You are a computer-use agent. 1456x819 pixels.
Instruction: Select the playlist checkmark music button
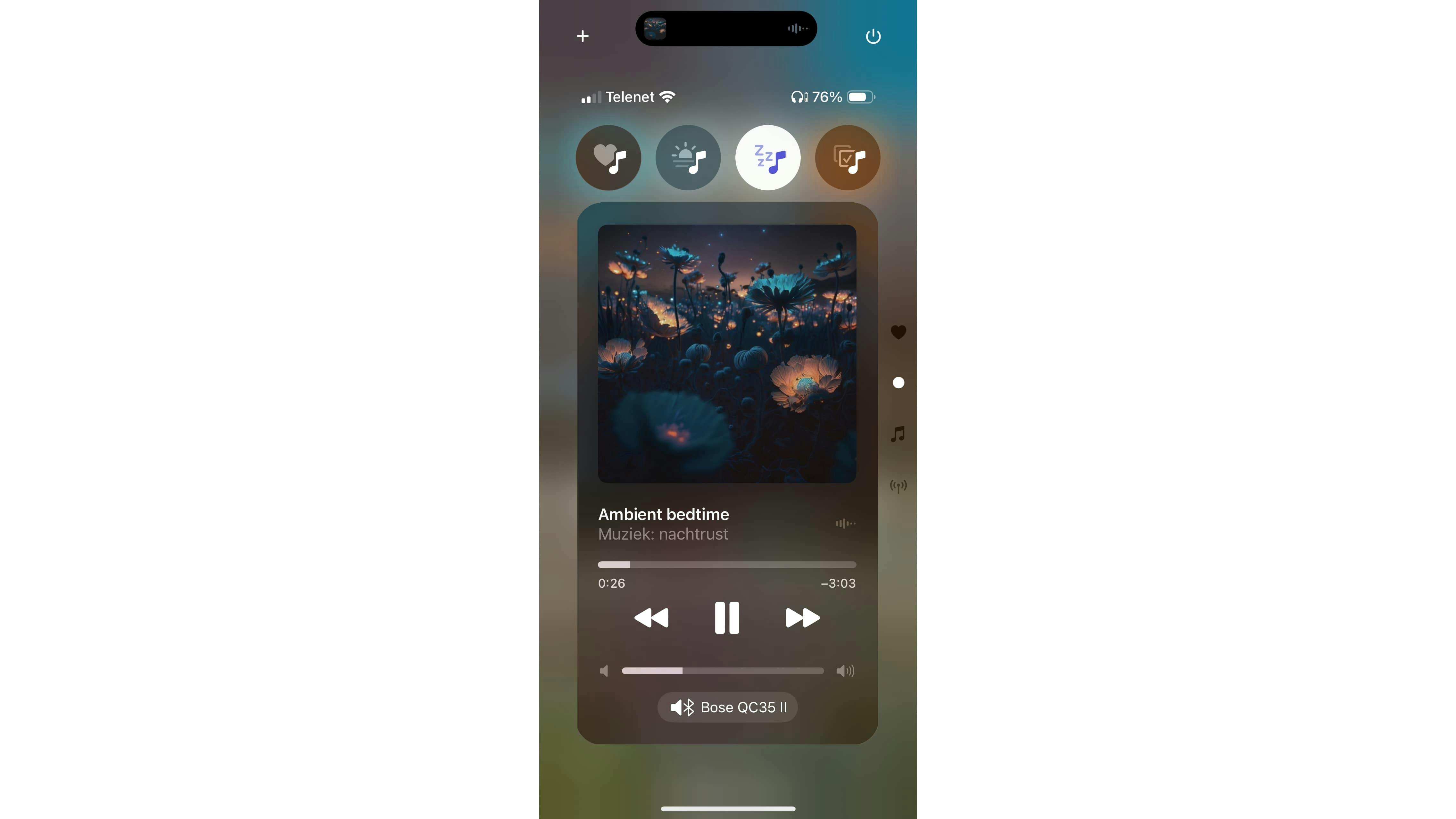click(x=847, y=158)
